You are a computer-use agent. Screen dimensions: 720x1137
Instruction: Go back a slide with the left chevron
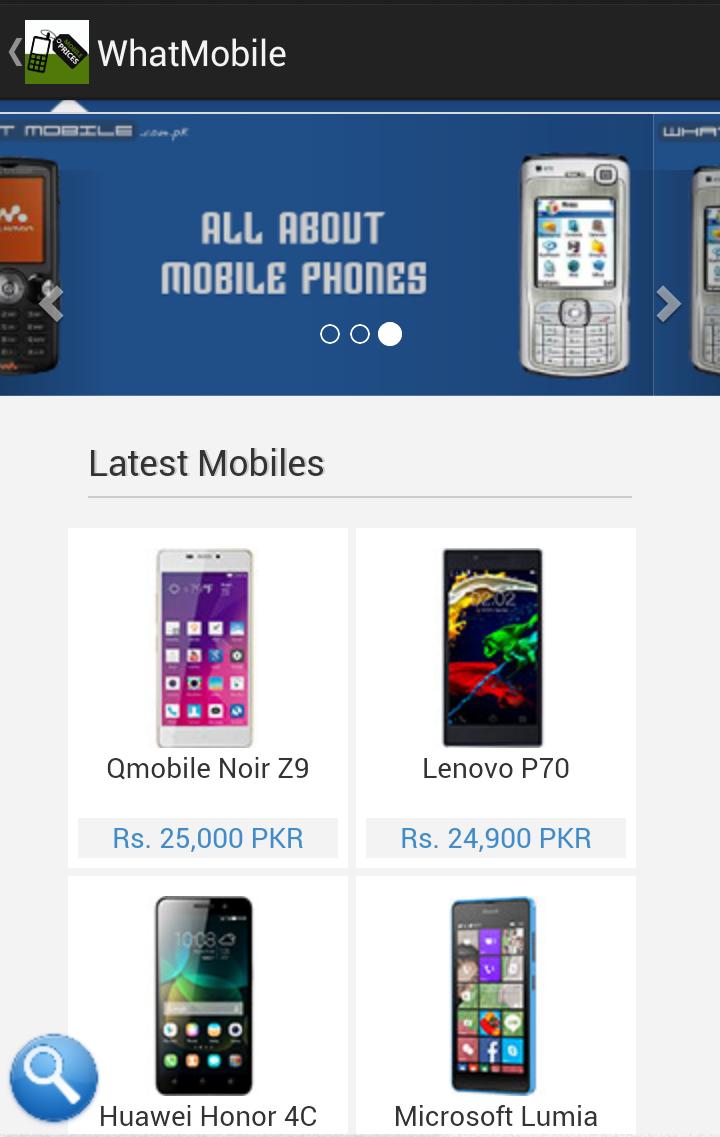pyautogui.click(x=50, y=303)
